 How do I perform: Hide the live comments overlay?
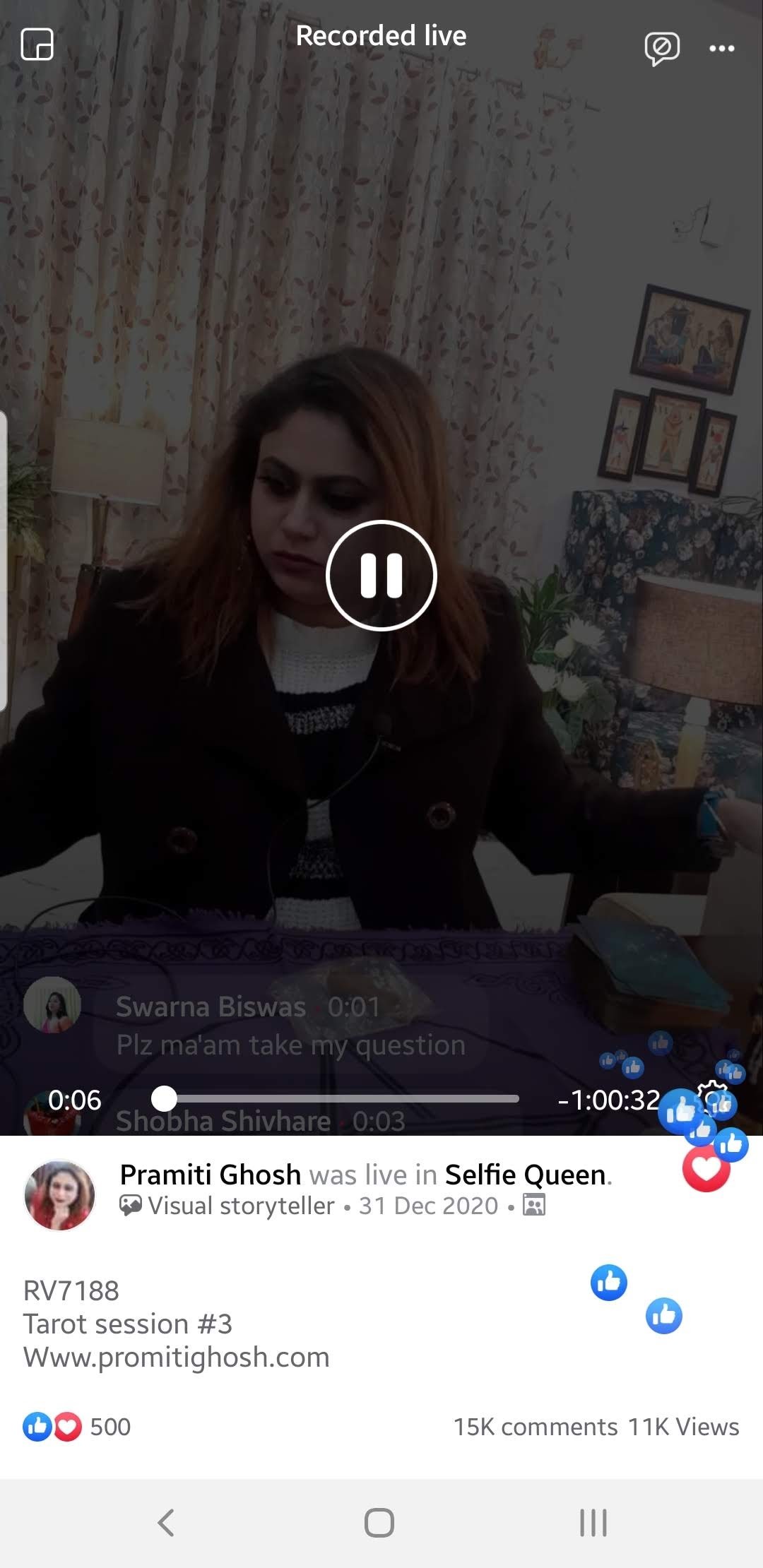(661, 49)
